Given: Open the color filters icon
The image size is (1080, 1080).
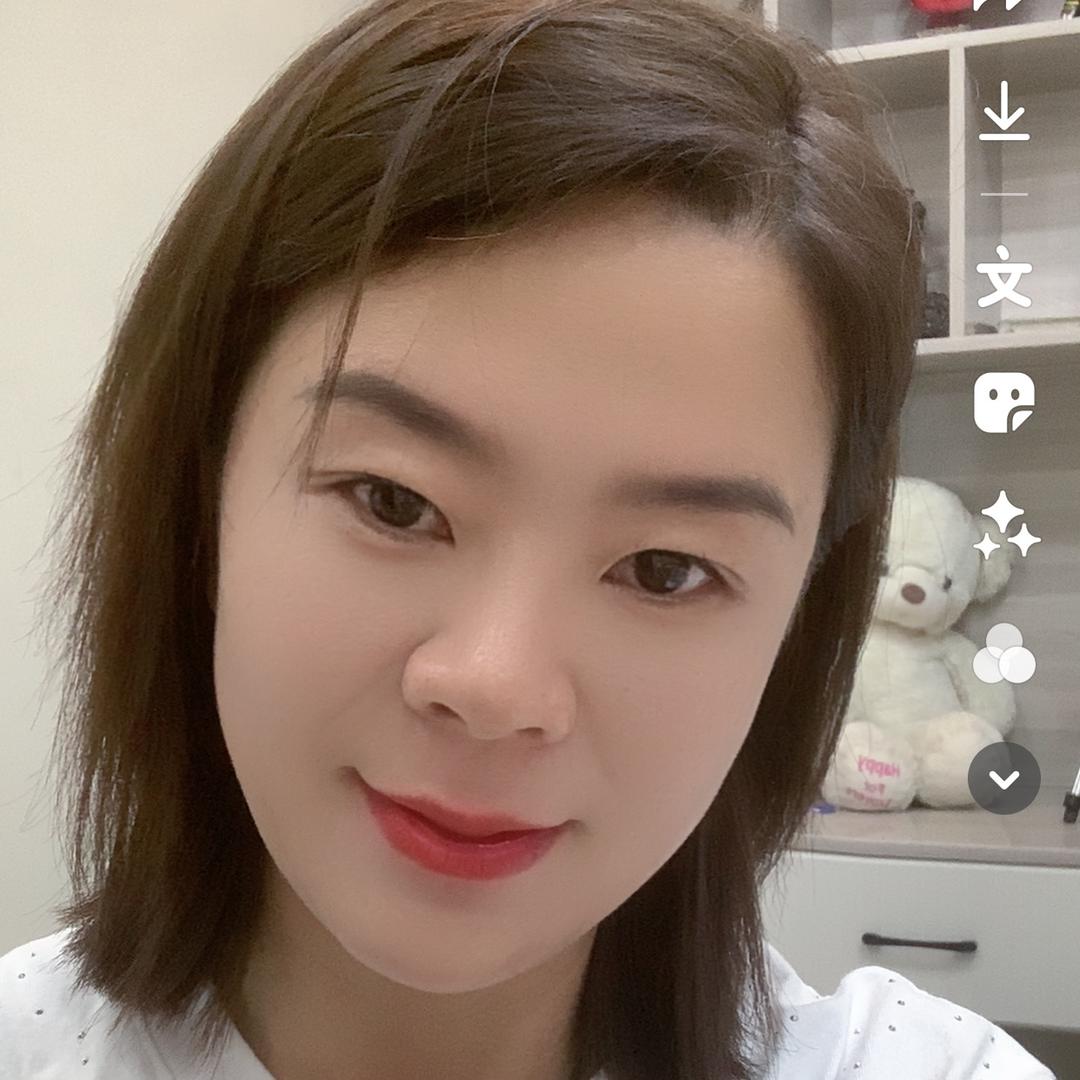Looking at the screenshot, I should [x=1004, y=654].
